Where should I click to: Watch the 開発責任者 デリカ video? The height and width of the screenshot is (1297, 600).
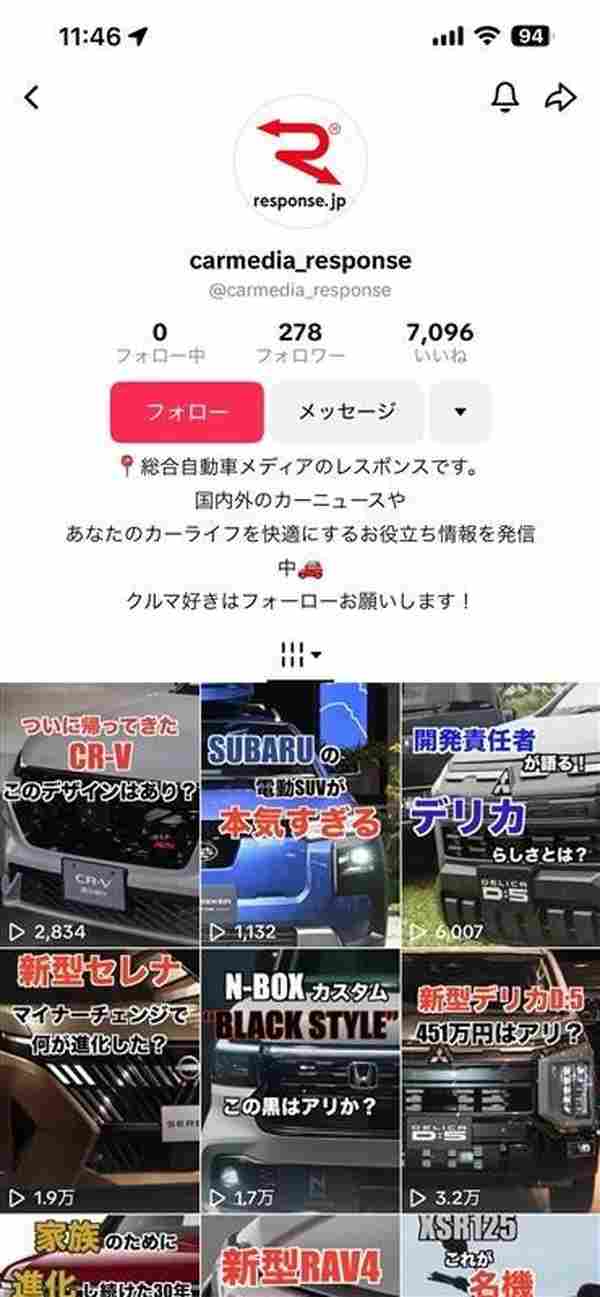tap(501, 814)
